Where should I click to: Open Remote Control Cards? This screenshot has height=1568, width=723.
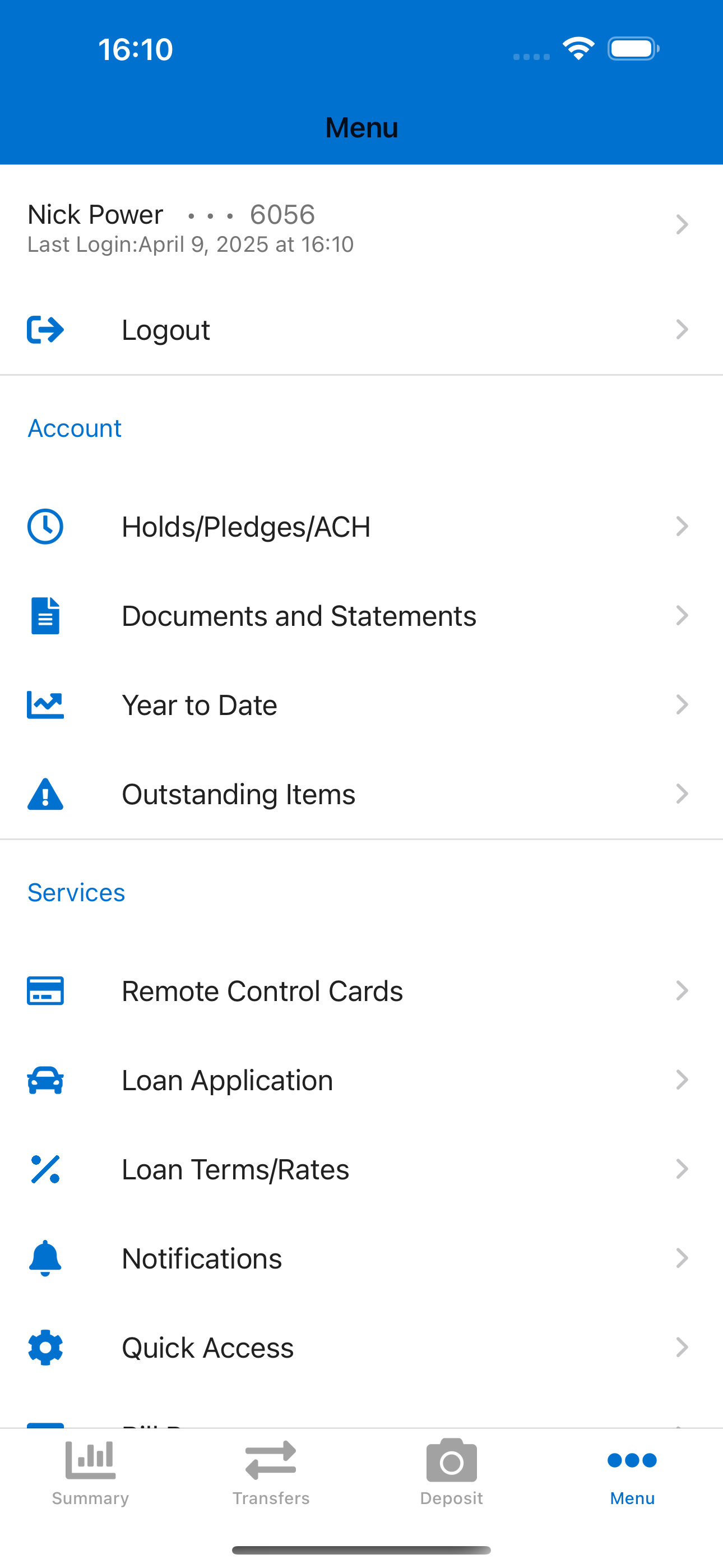(x=361, y=991)
